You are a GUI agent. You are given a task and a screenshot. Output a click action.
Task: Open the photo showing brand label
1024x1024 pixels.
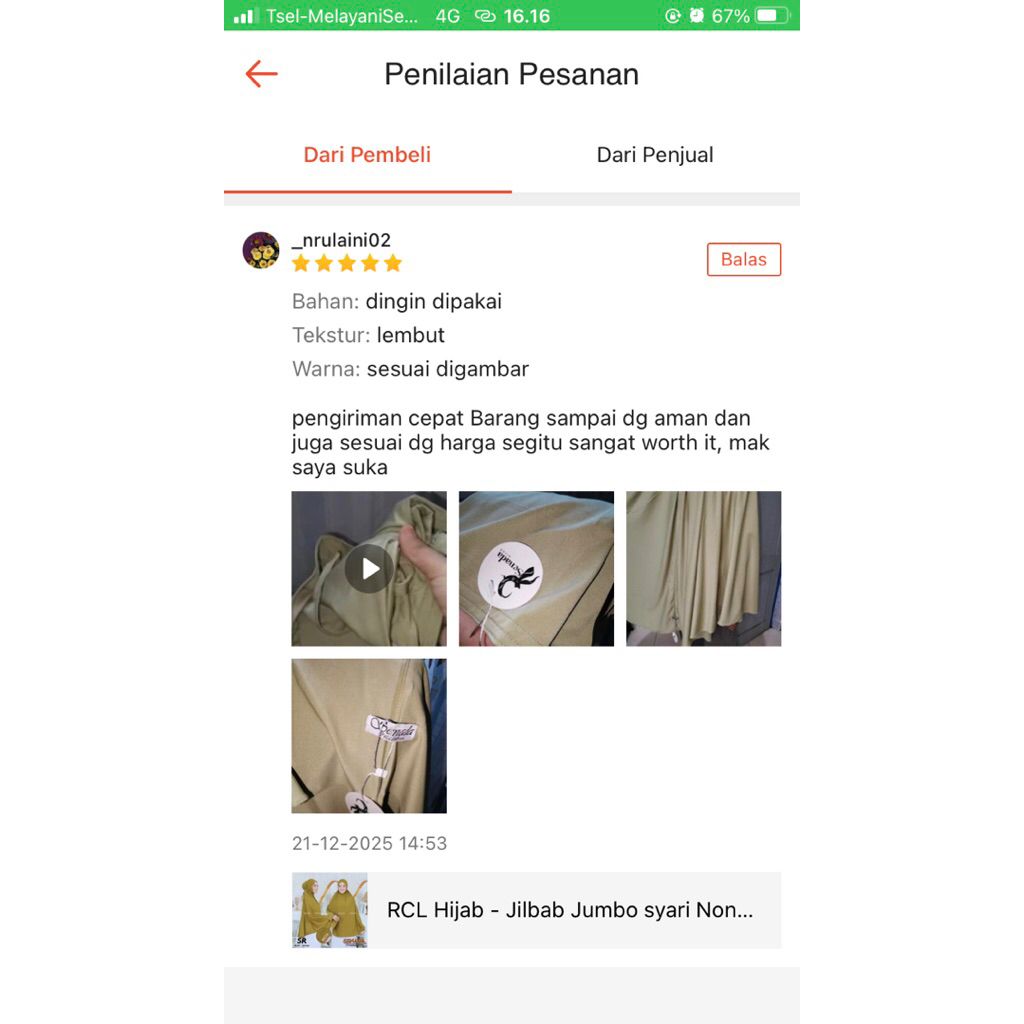(x=369, y=735)
